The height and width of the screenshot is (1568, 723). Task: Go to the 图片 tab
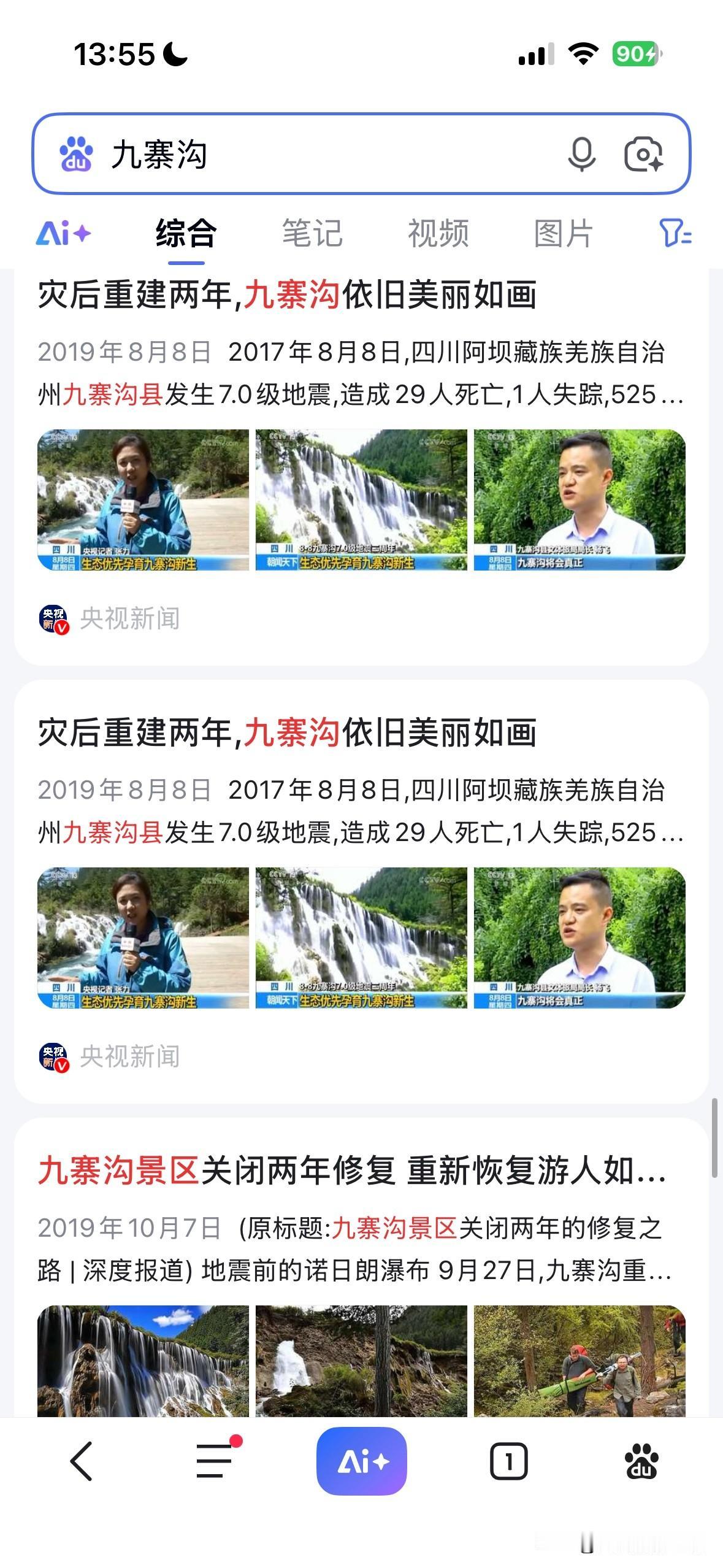[x=564, y=234]
